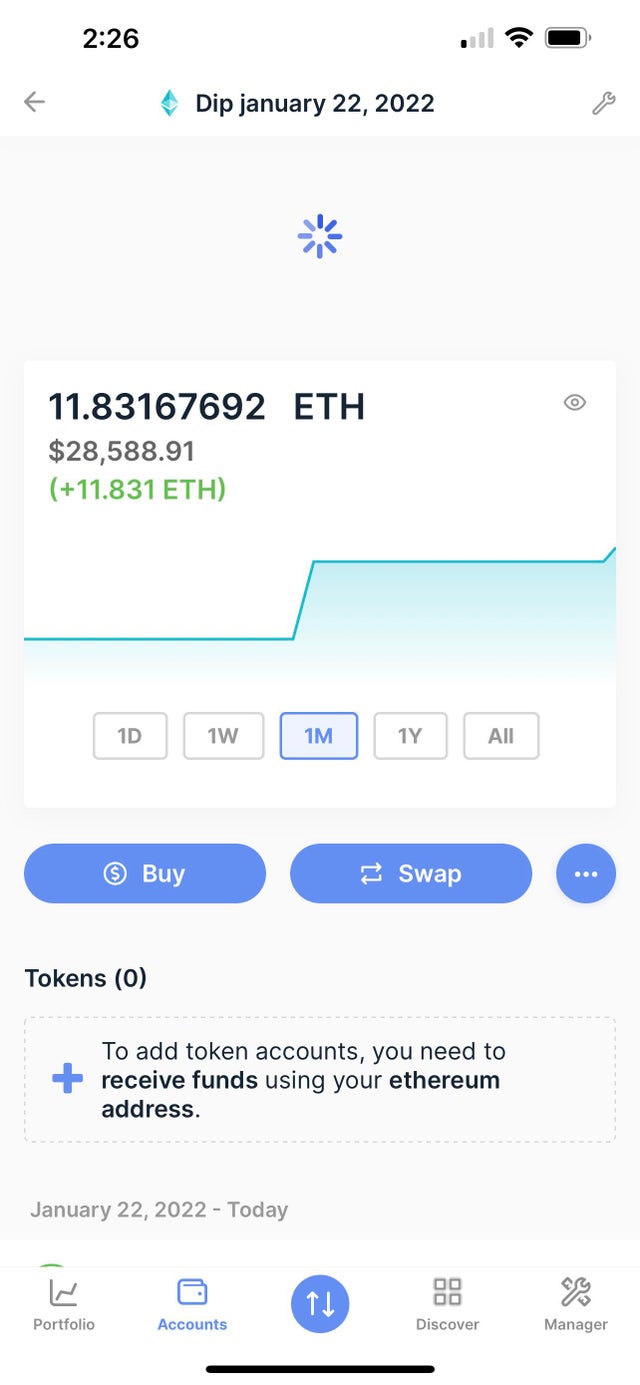Open the Swap button
This screenshot has width=640, height=1385.
coord(411,874)
